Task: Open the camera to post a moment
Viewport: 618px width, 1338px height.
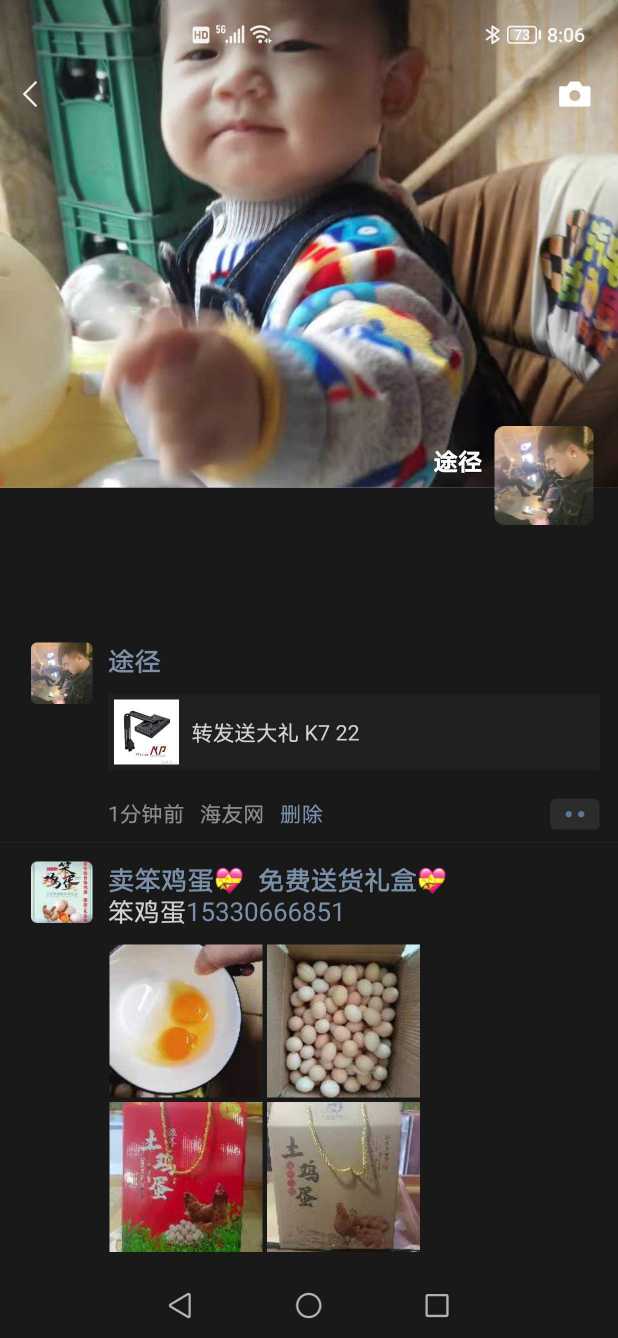Action: (574, 95)
